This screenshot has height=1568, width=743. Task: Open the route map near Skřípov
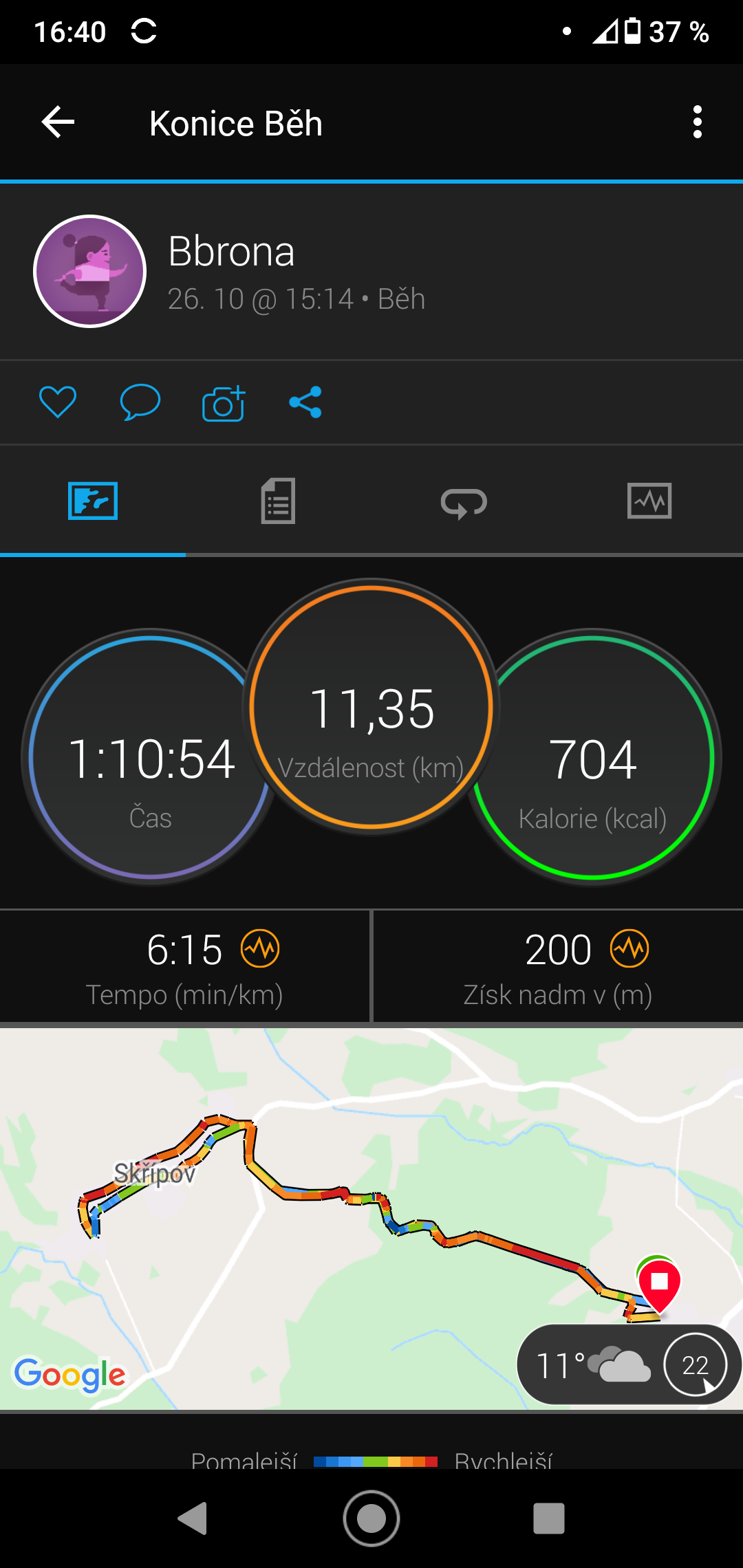[371, 1219]
